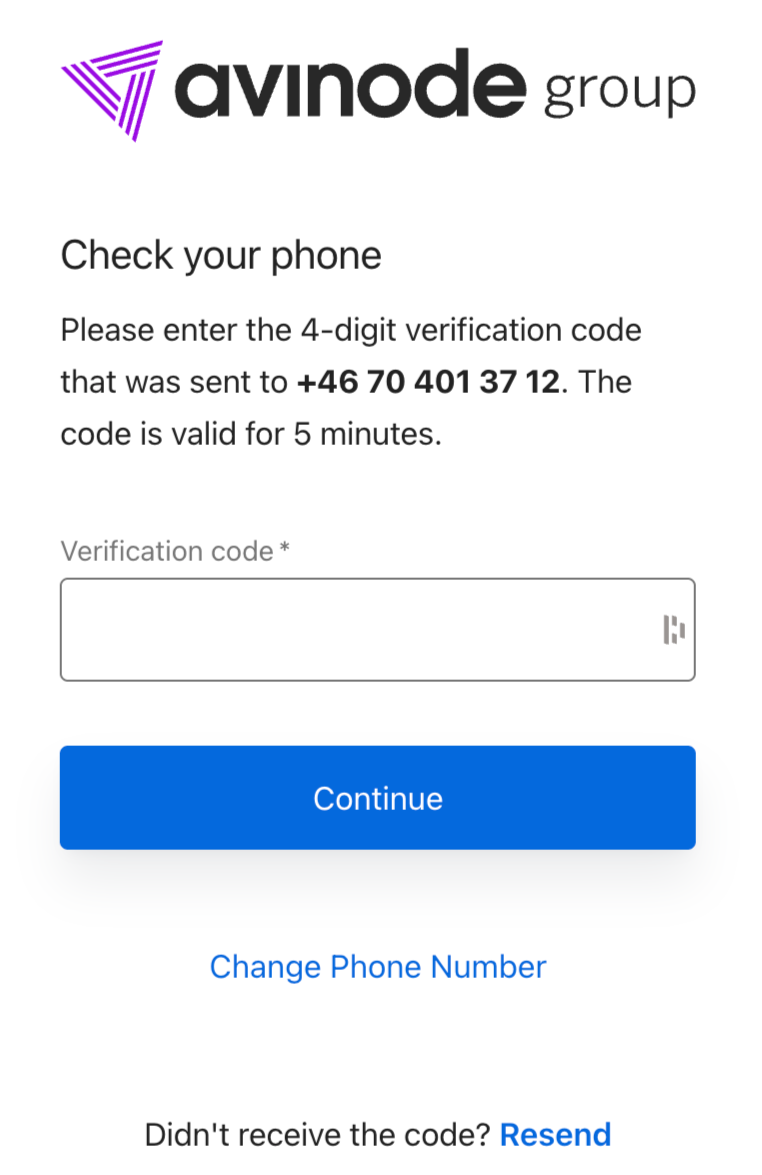
Task: Focus the Verification code input field
Action: (350, 630)
